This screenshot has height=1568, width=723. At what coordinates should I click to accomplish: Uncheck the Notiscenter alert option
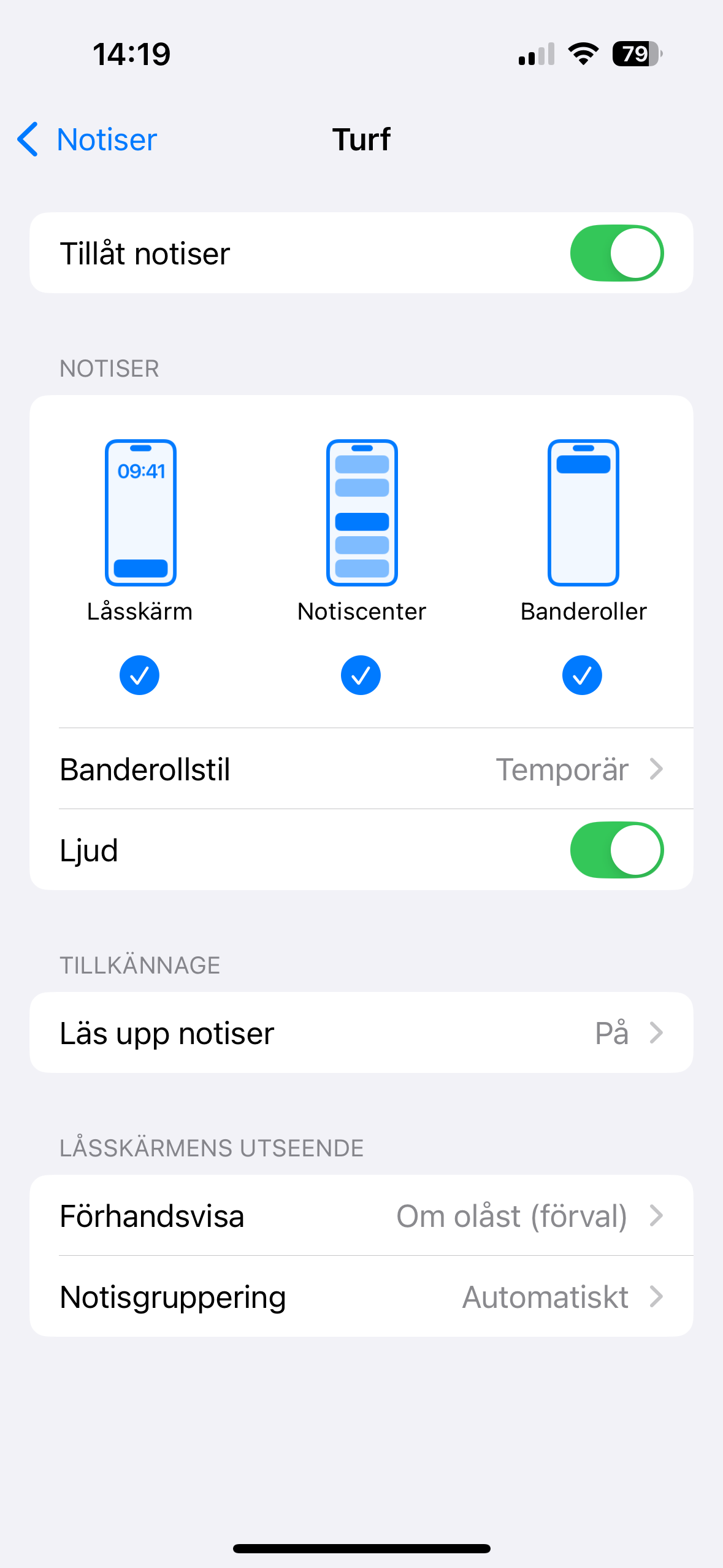[361, 675]
